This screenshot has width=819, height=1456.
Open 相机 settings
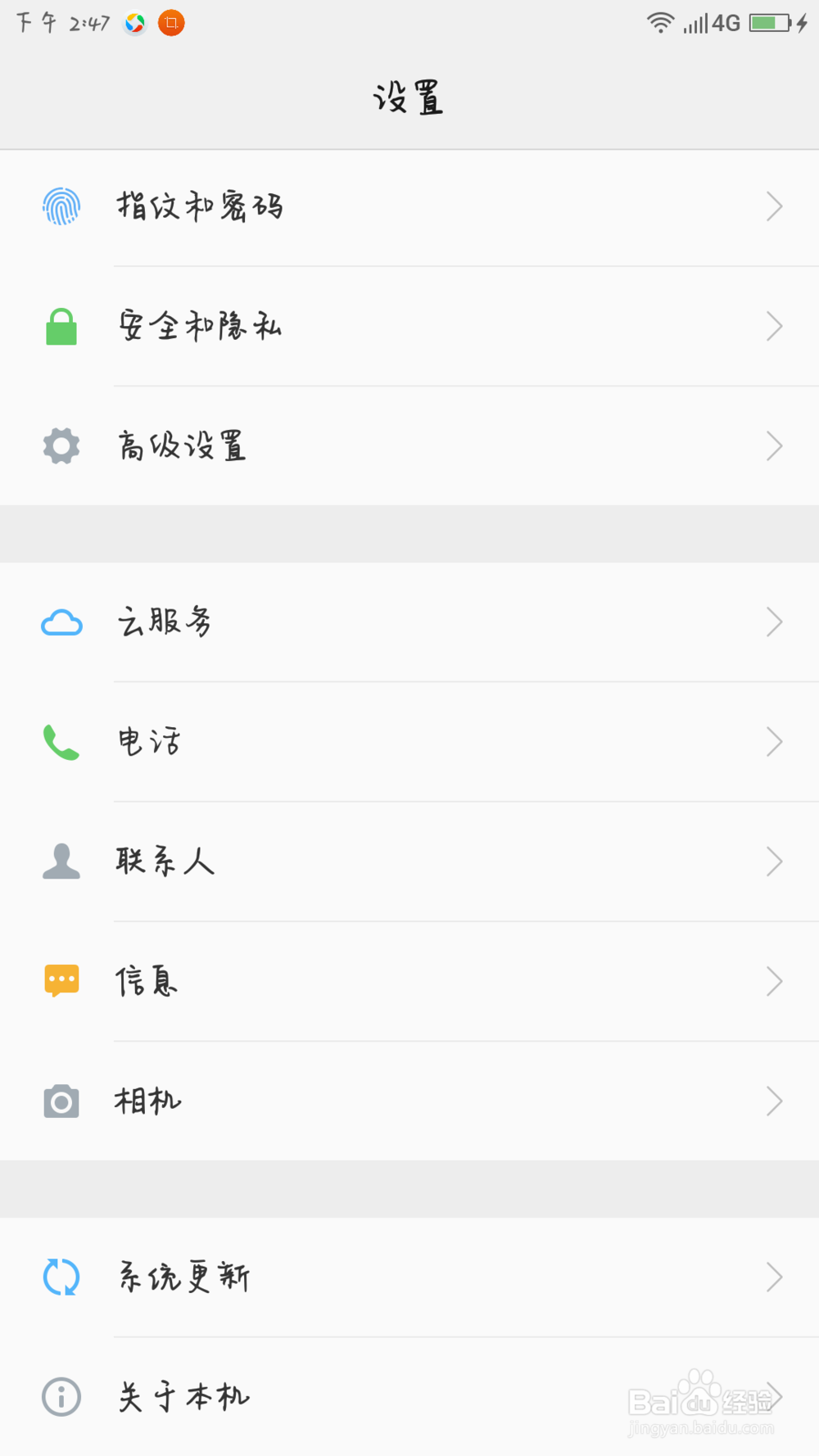pos(409,1101)
